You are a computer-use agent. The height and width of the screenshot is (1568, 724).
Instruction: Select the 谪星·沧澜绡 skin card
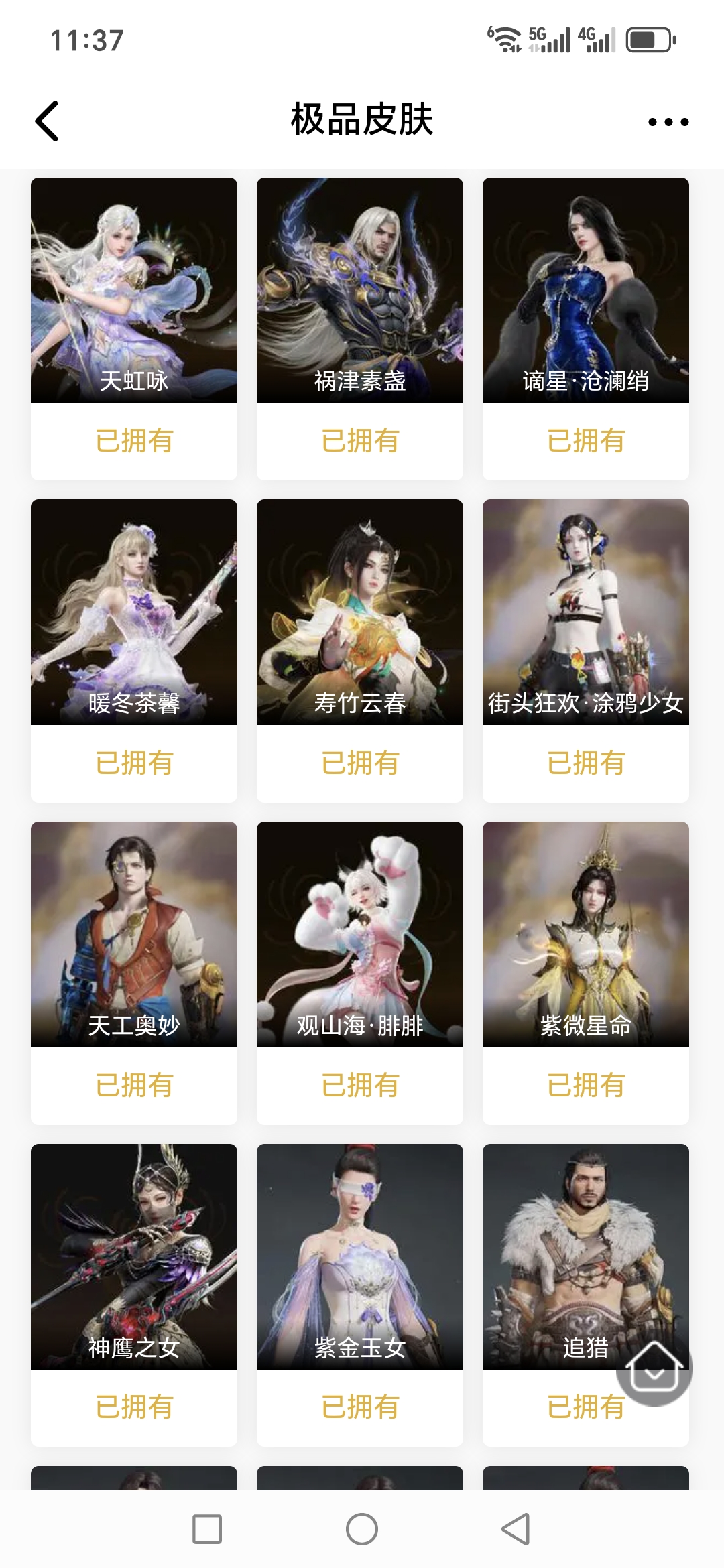click(586, 290)
